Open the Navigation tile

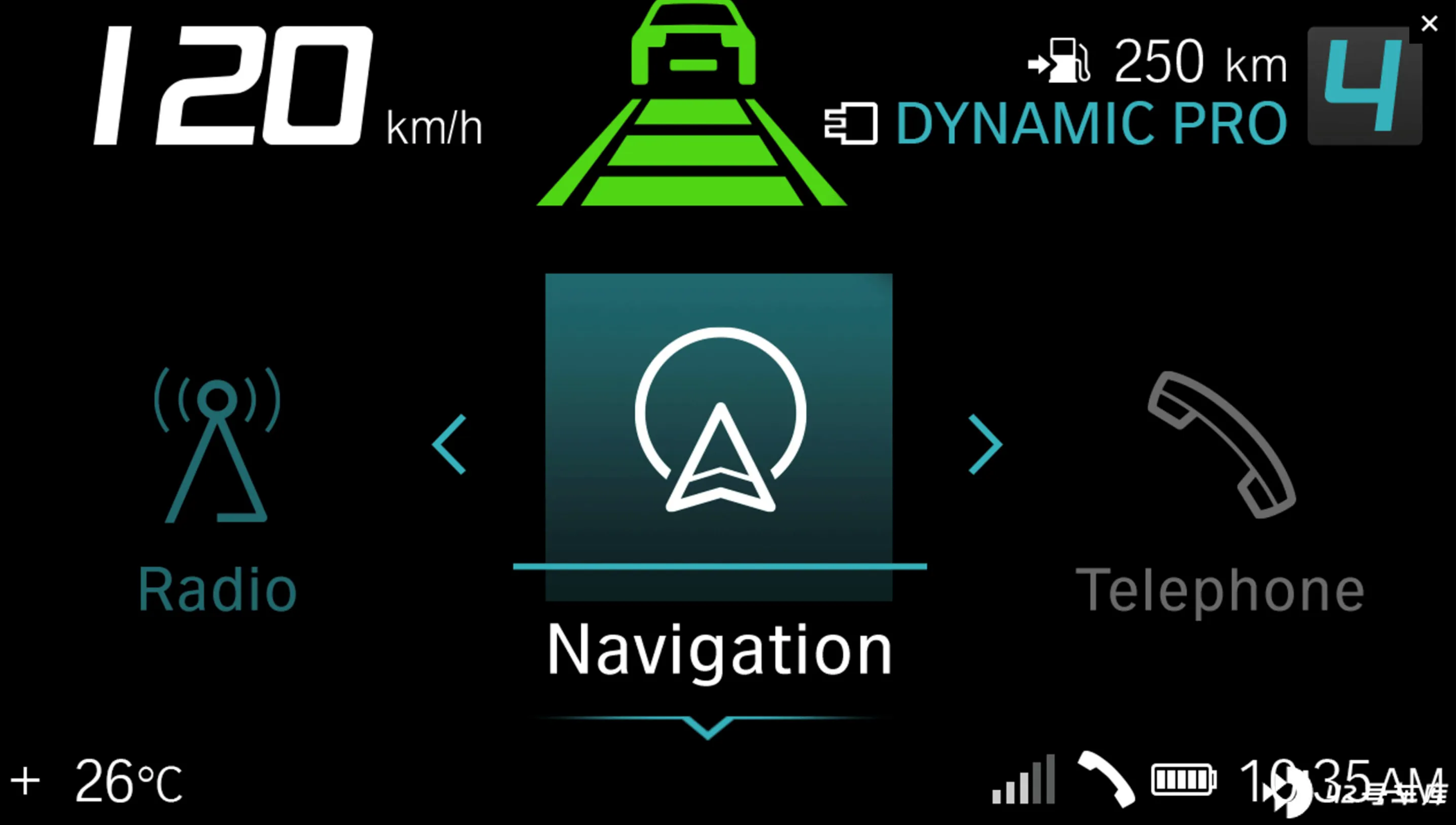pyautogui.click(x=718, y=436)
